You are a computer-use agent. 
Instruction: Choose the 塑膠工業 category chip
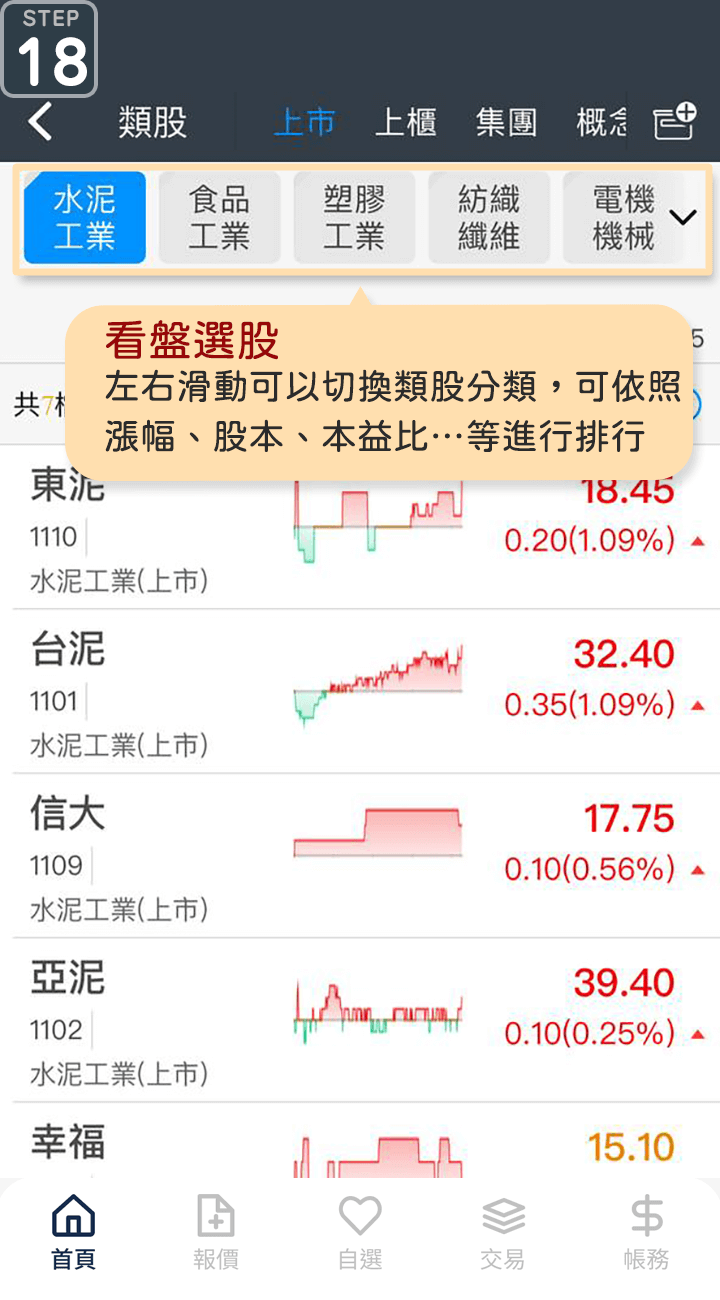click(x=354, y=218)
